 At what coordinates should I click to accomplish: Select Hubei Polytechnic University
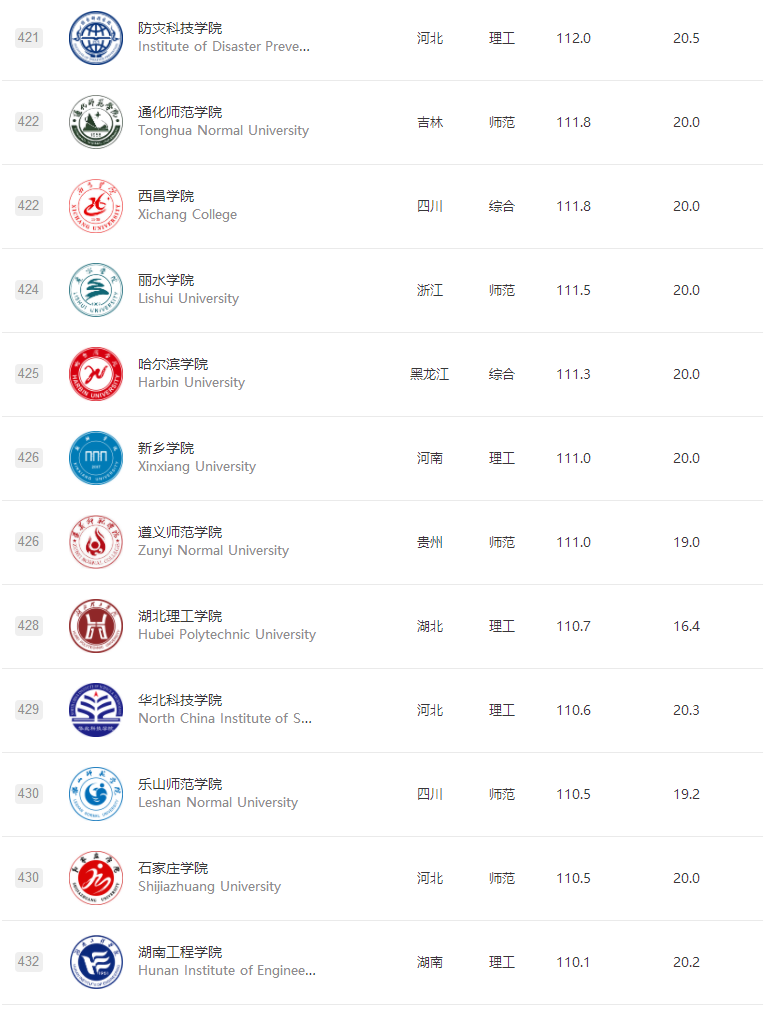pyautogui.click(x=180, y=616)
